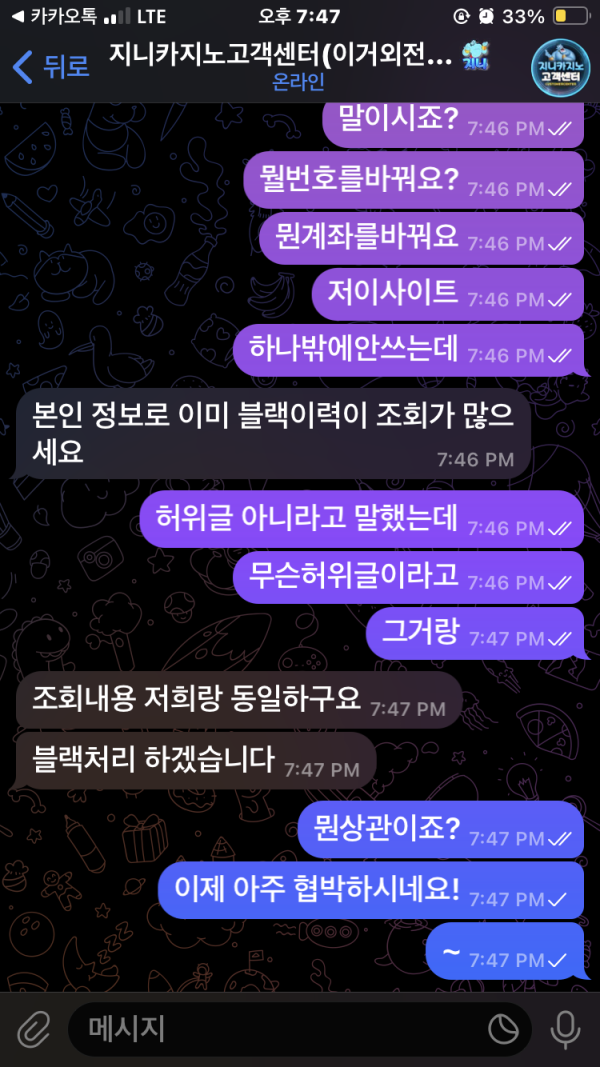The width and height of the screenshot is (600, 1067).
Task: Record a voice message with the microphone
Action: 565,1029
